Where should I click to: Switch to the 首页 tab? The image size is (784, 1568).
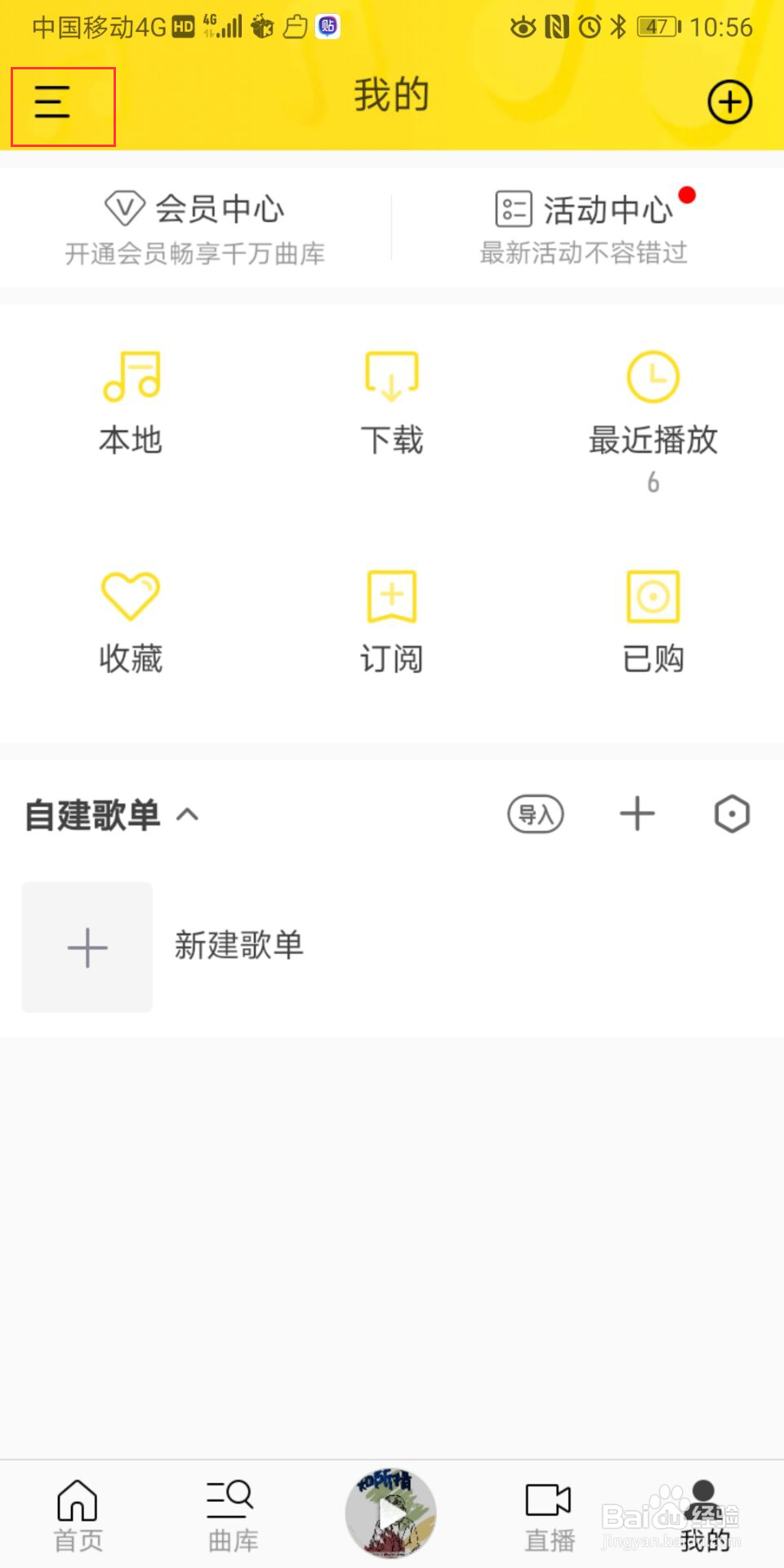78,1515
